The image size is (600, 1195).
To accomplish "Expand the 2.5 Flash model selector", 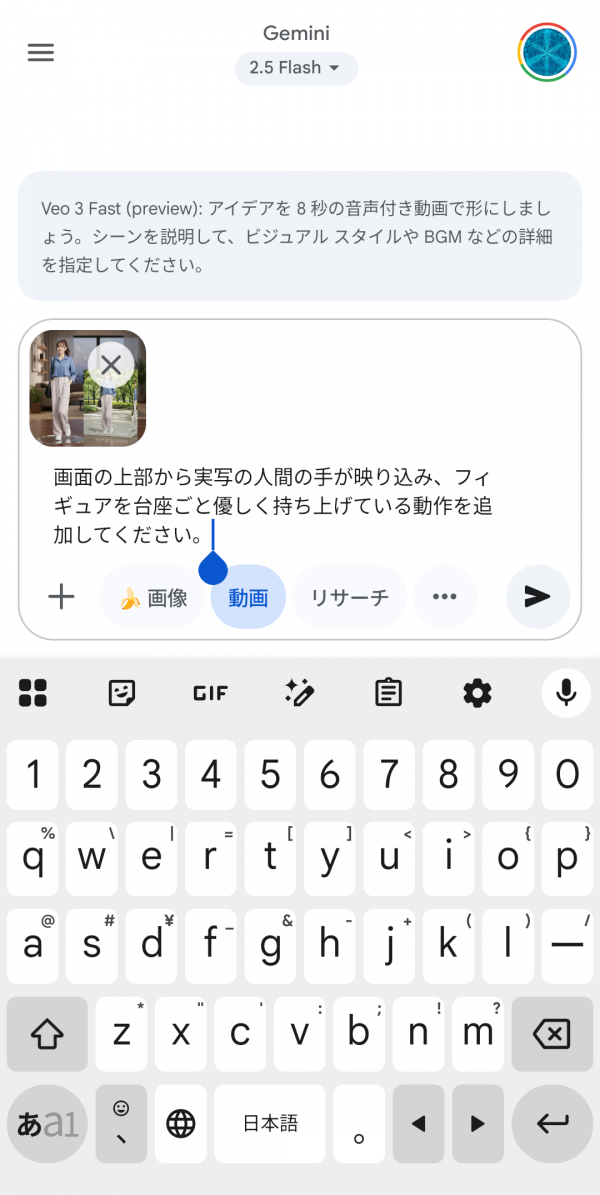I will 296,68.
